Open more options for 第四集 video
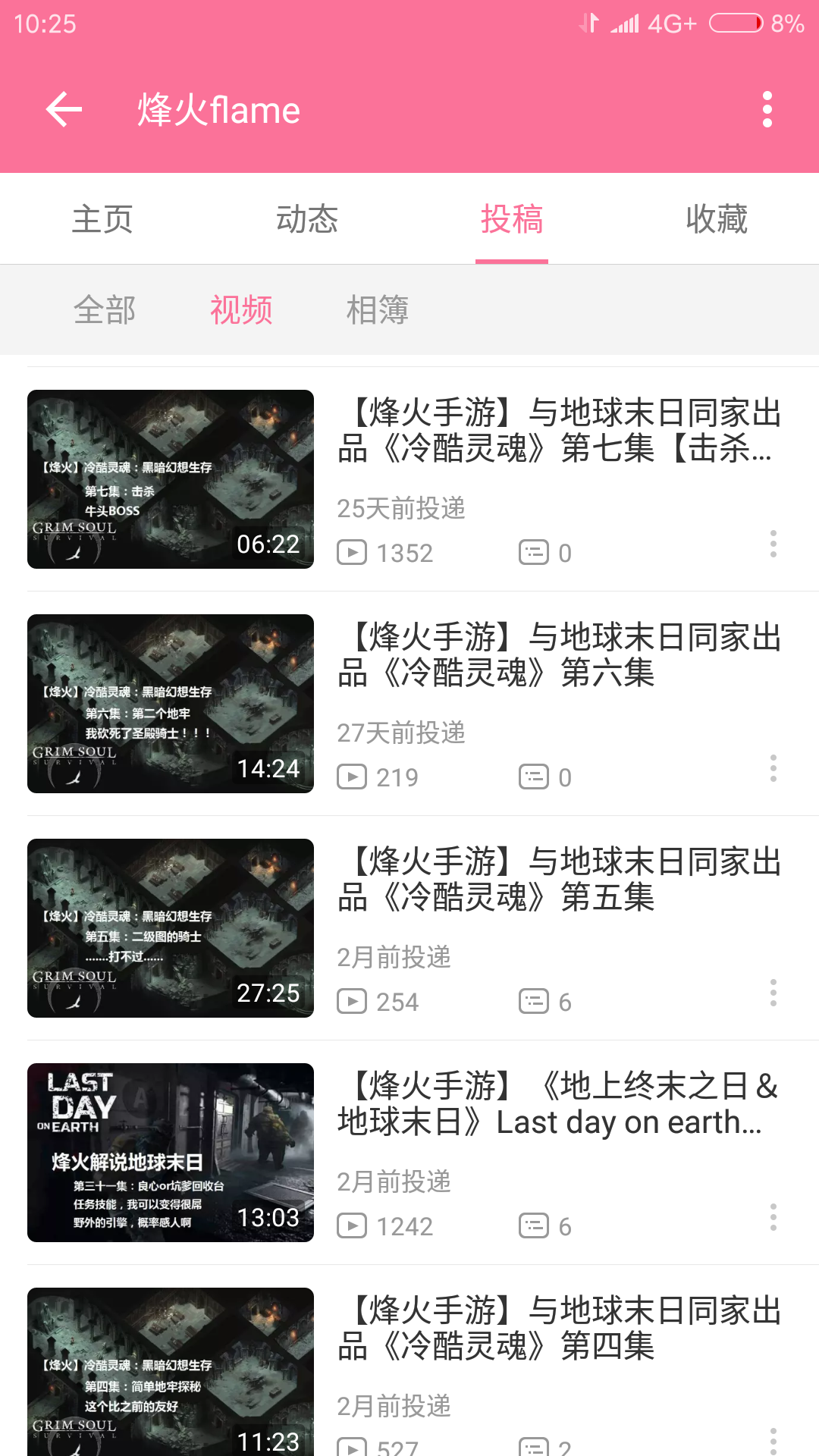The height and width of the screenshot is (1456, 819). click(773, 1440)
